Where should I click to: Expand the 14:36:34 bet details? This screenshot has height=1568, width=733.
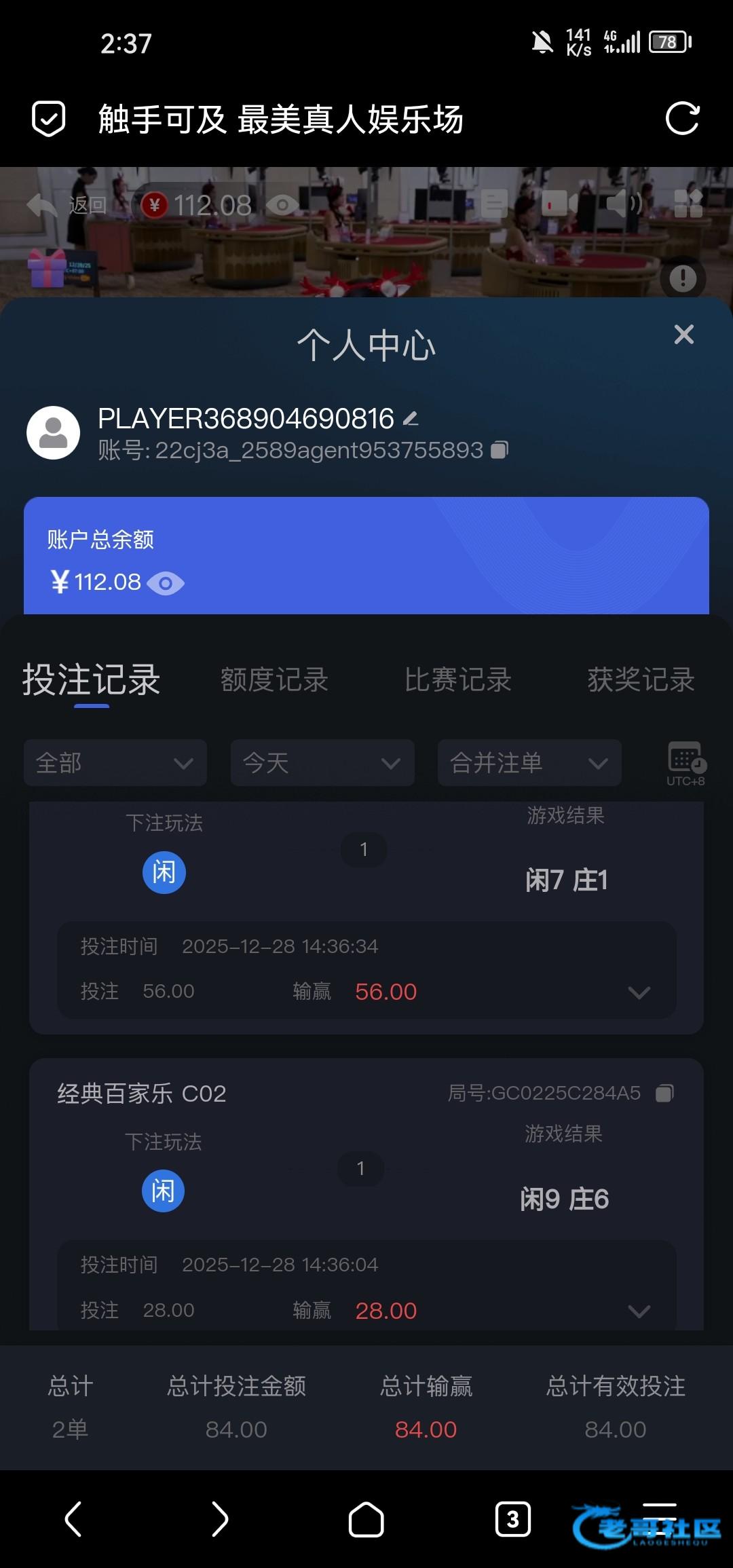(x=639, y=992)
